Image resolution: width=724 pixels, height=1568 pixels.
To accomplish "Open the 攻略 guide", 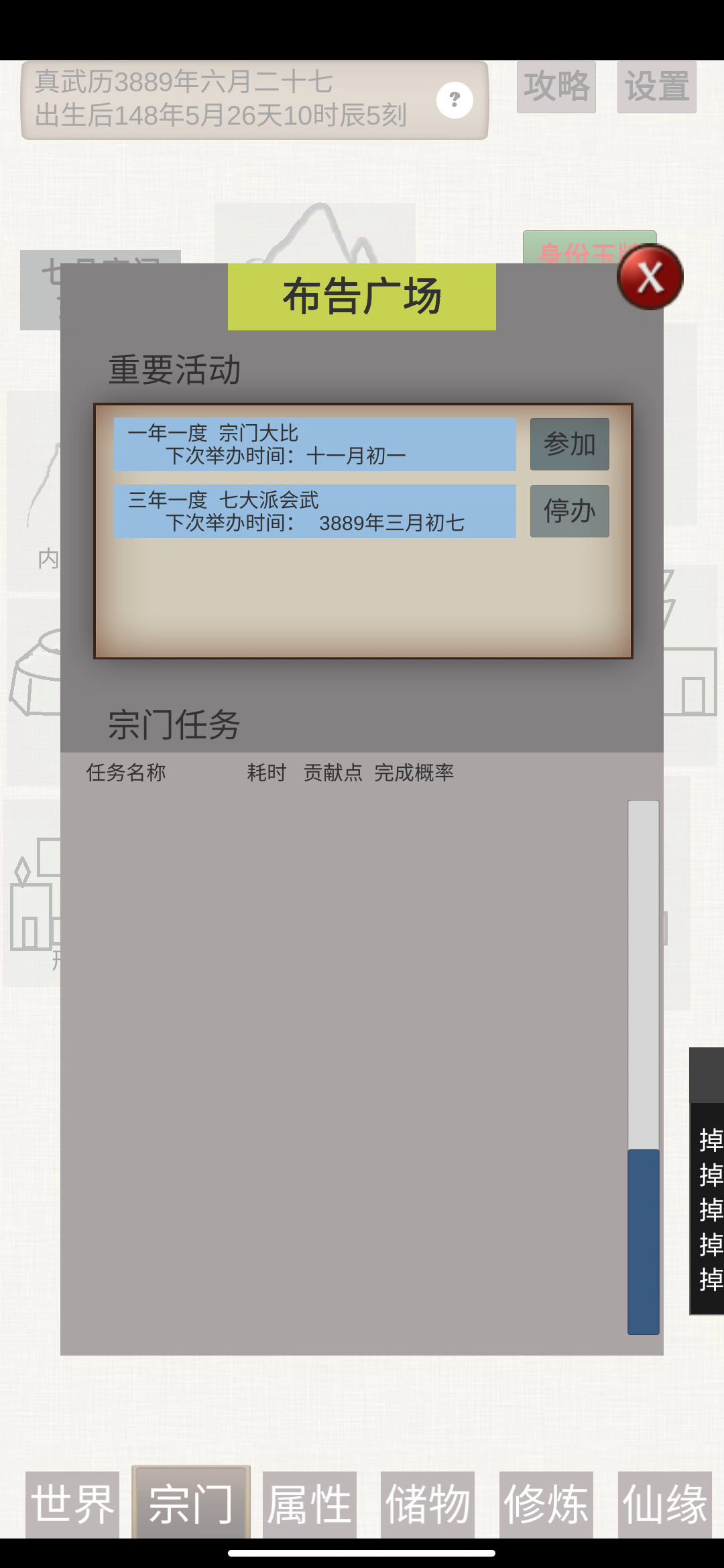I will pos(556,87).
